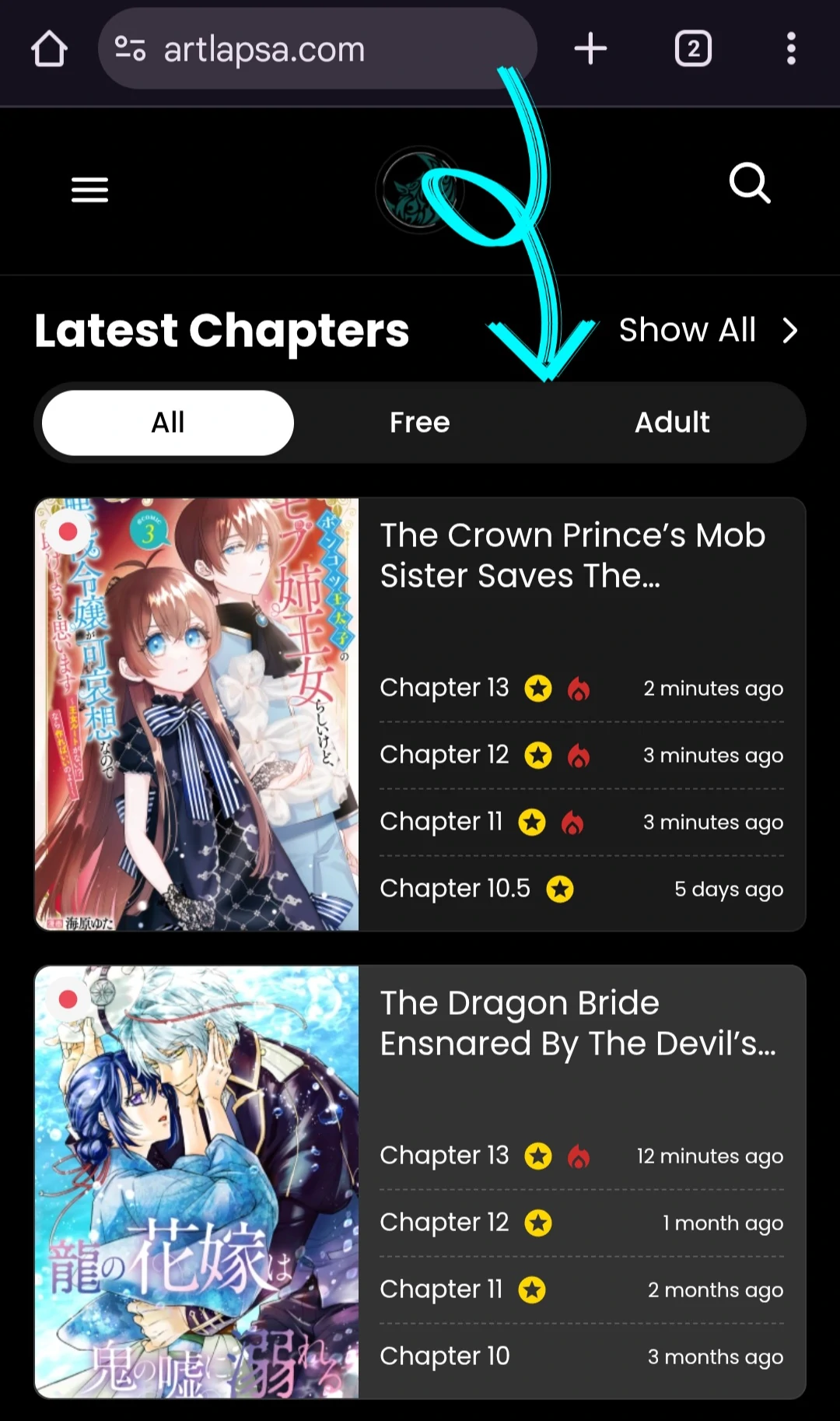The width and height of the screenshot is (840, 1421).
Task: Open Chapter 13 posted 2 minutes ago
Action: click(x=444, y=688)
